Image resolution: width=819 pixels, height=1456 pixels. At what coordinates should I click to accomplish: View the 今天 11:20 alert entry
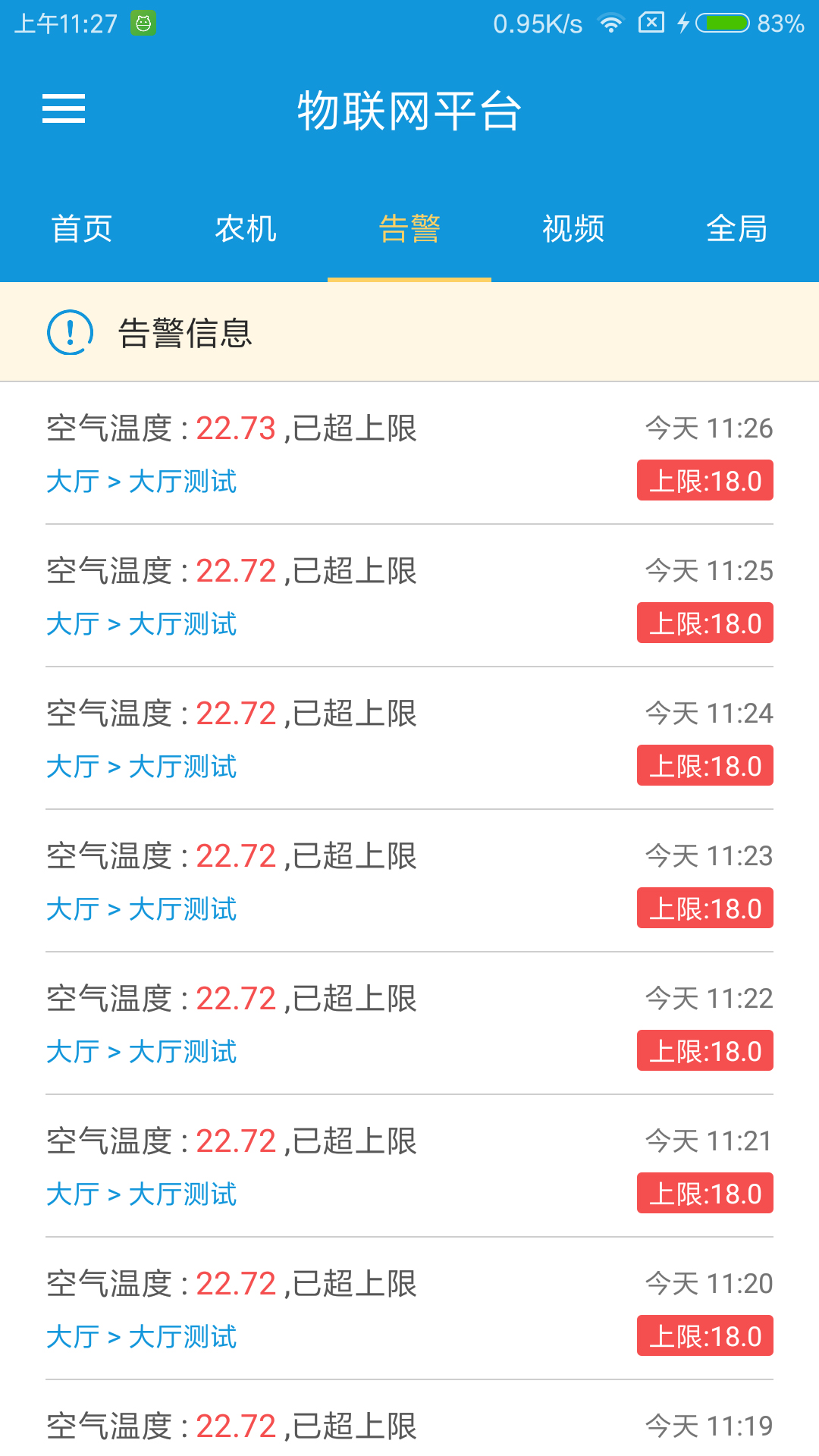(x=409, y=1309)
